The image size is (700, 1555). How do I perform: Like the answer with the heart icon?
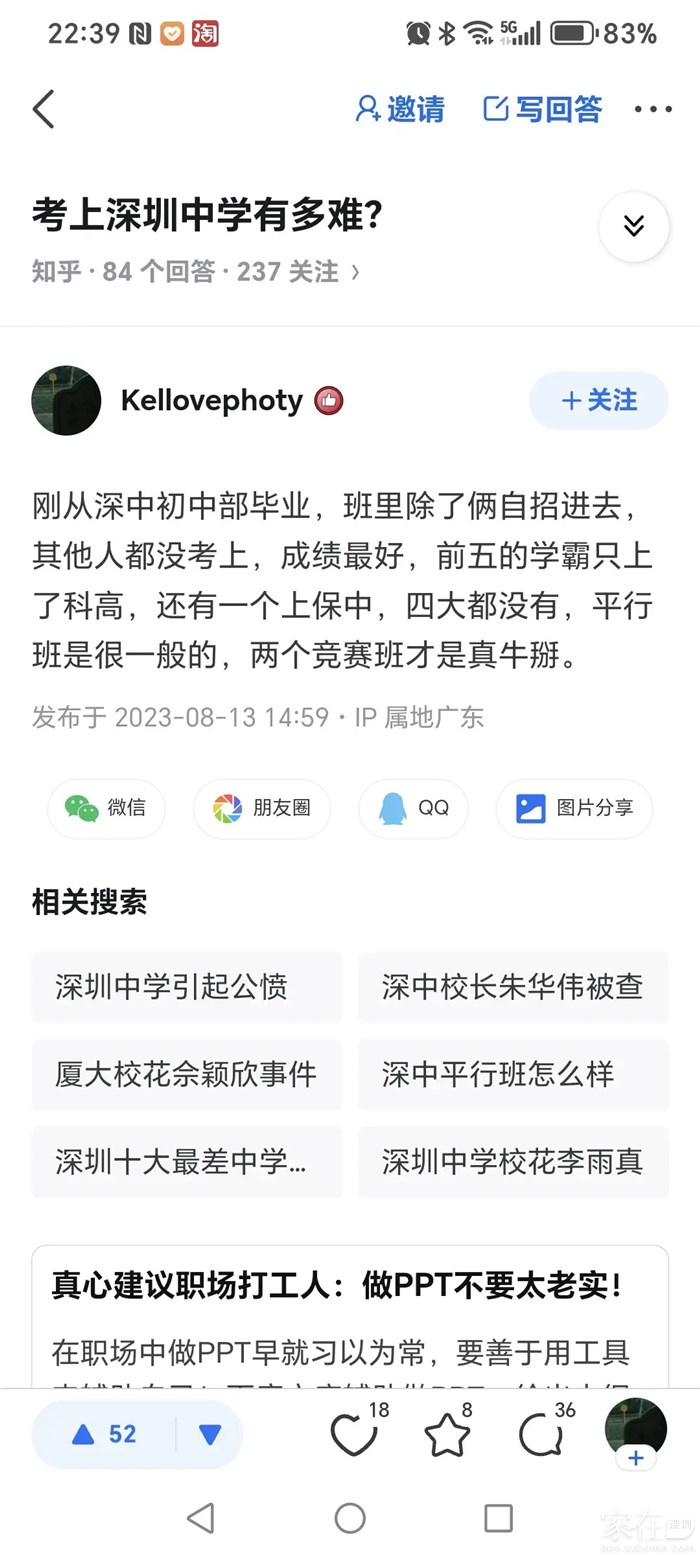(354, 1436)
